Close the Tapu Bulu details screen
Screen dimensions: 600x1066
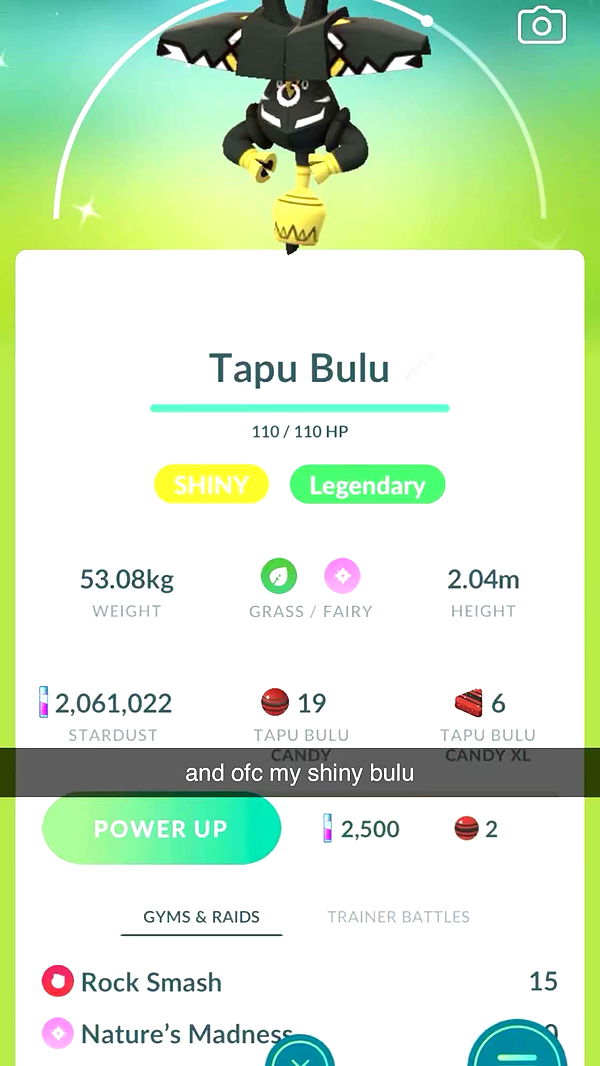point(298,1050)
